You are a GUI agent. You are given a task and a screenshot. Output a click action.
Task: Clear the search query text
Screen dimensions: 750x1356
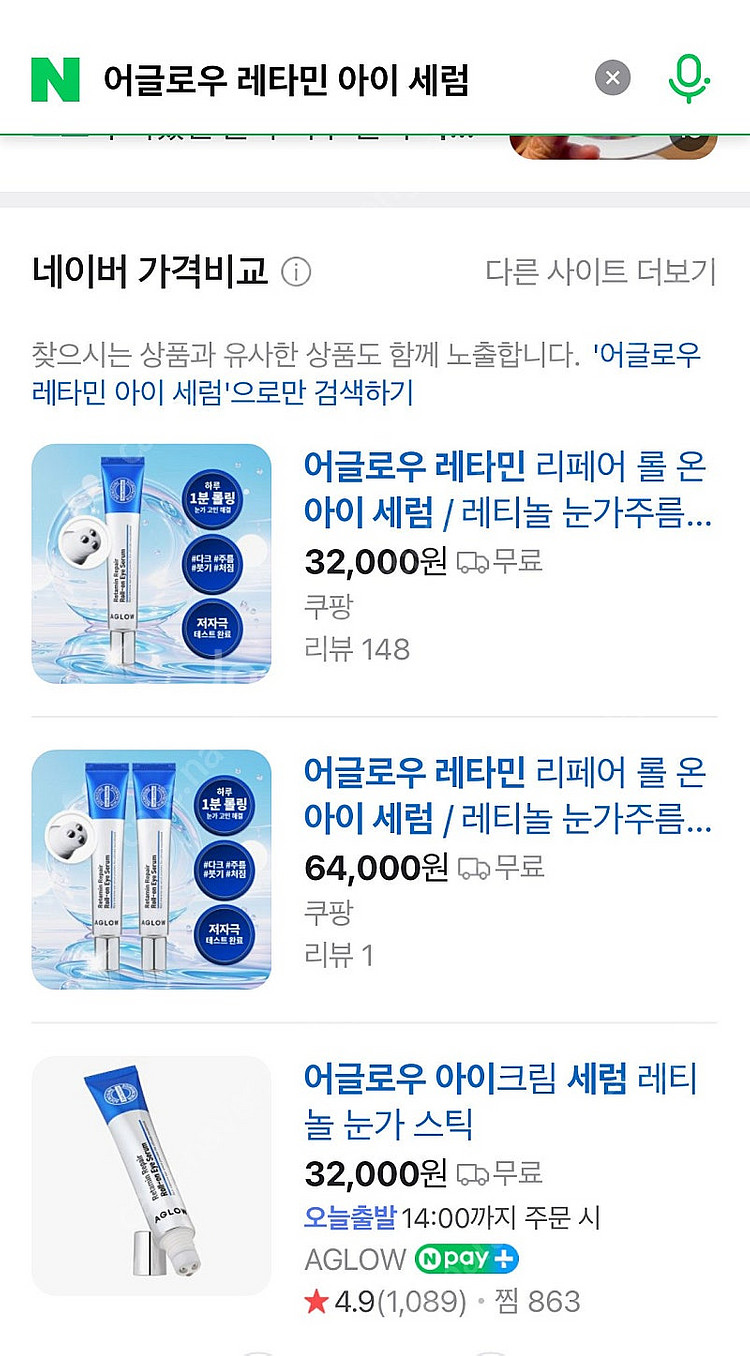613,78
